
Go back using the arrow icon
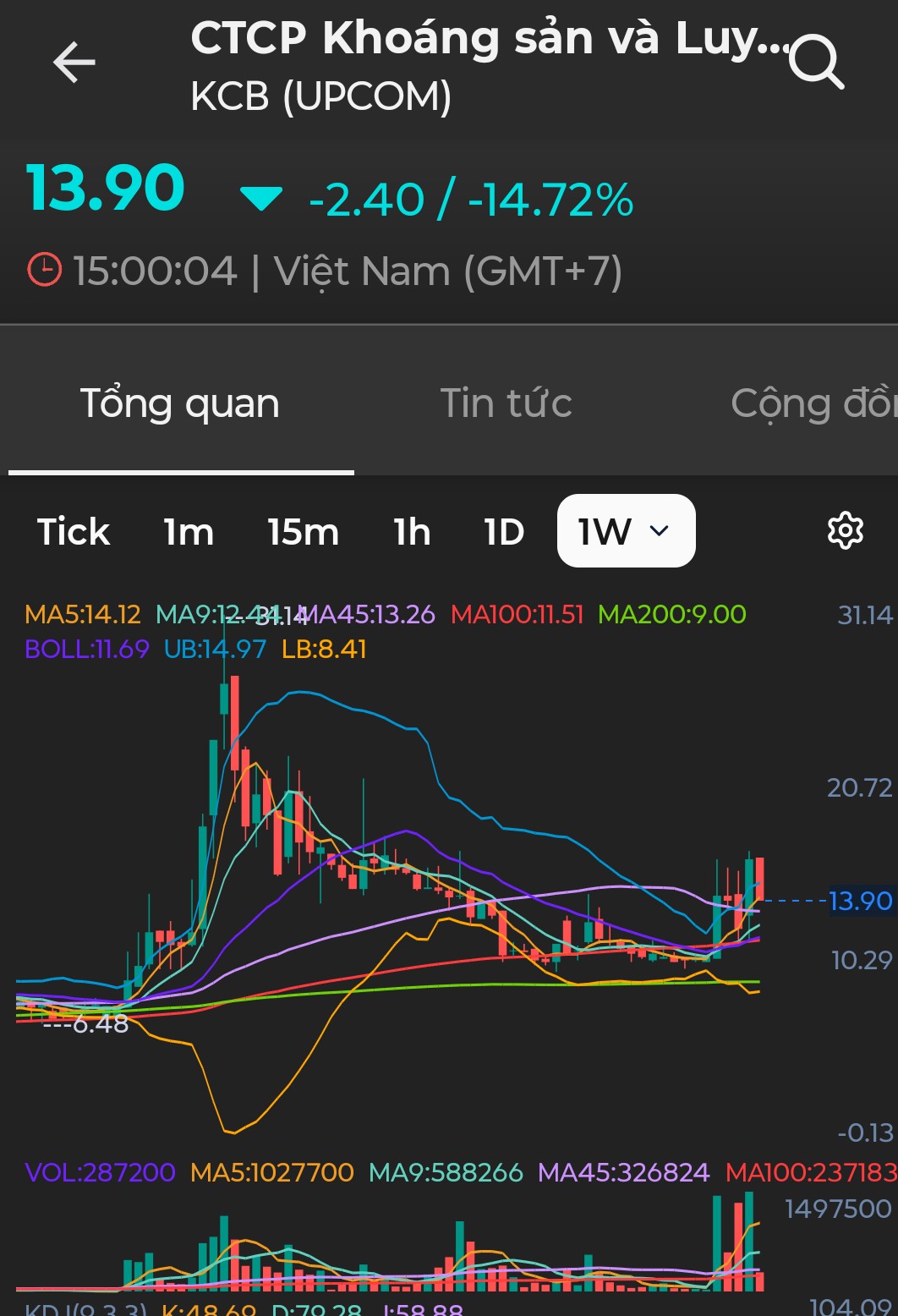[x=74, y=63]
